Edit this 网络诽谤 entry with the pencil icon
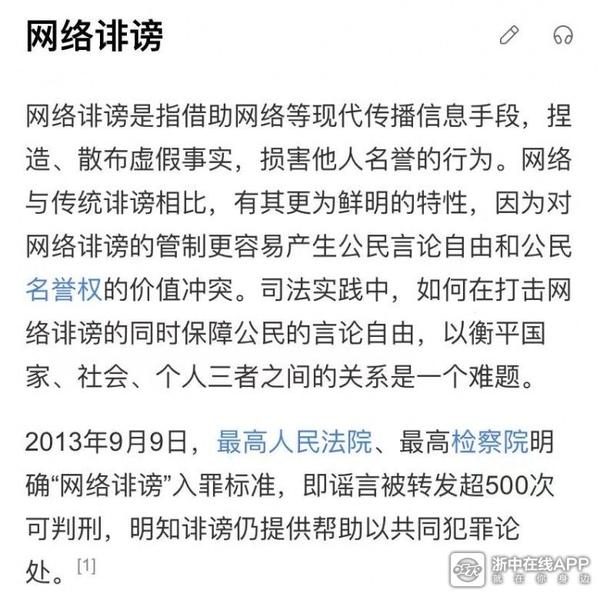This screenshot has height=600, width=600. tap(509, 36)
